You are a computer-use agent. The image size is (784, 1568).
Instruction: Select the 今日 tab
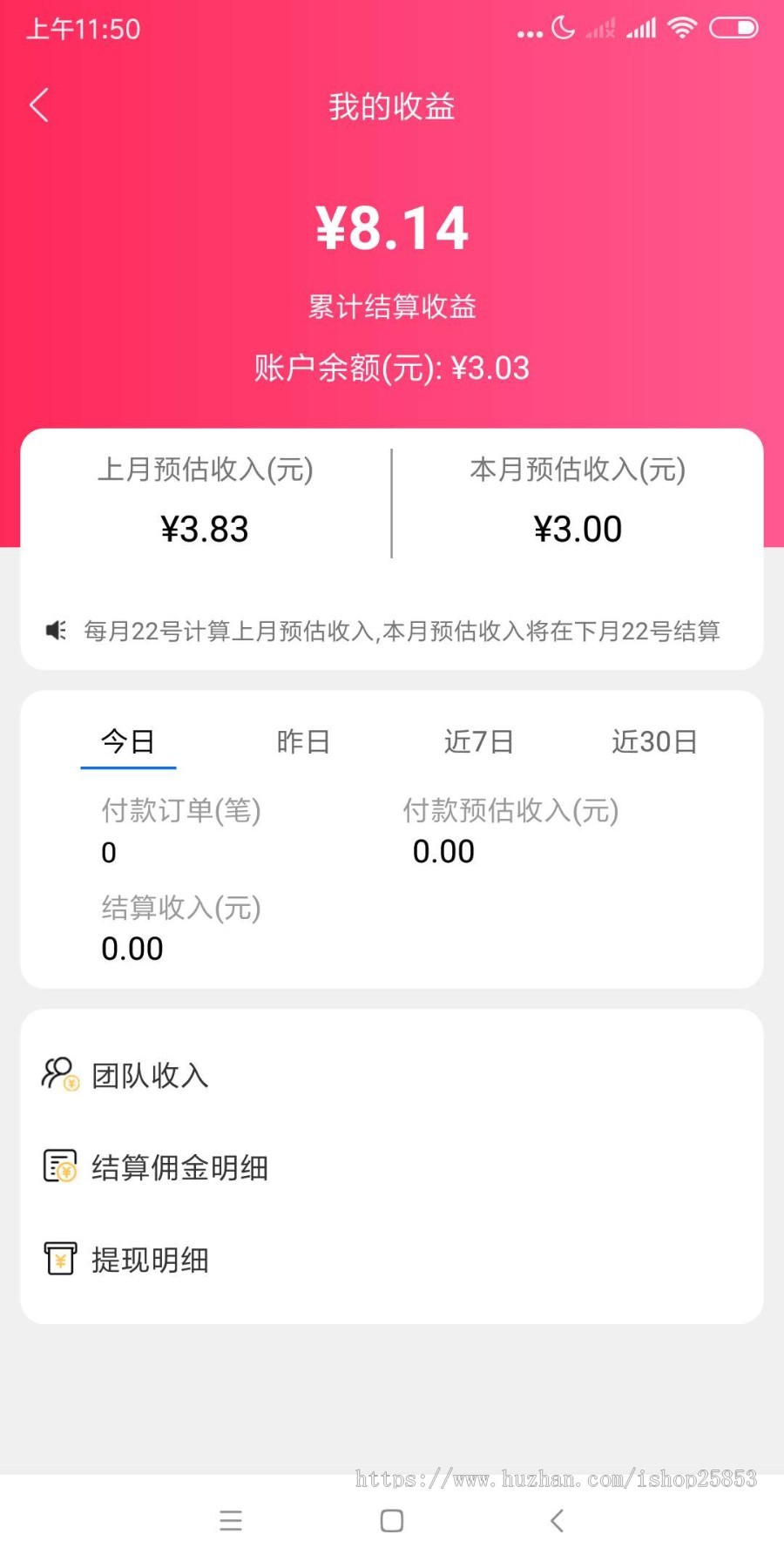[128, 742]
